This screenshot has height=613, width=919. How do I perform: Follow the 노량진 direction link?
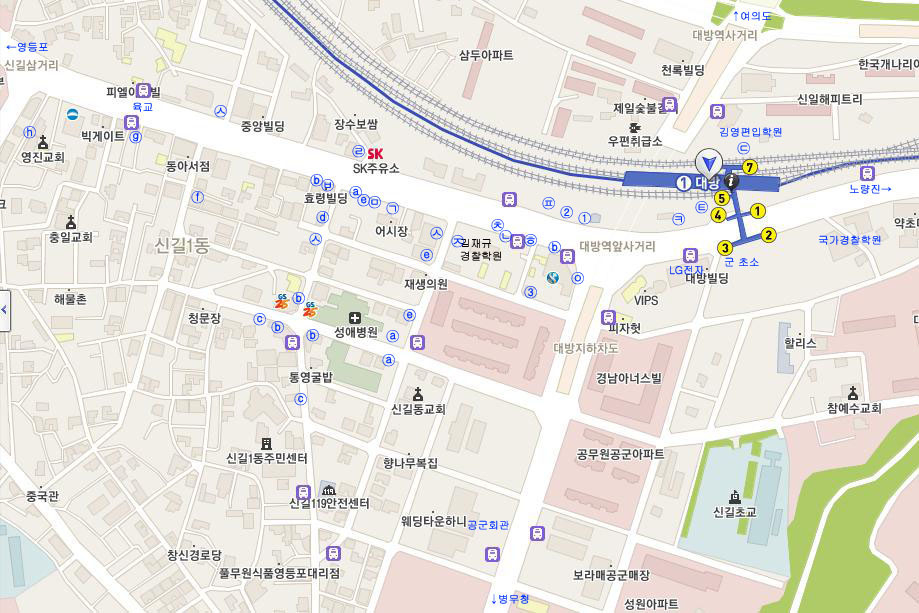click(x=869, y=189)
